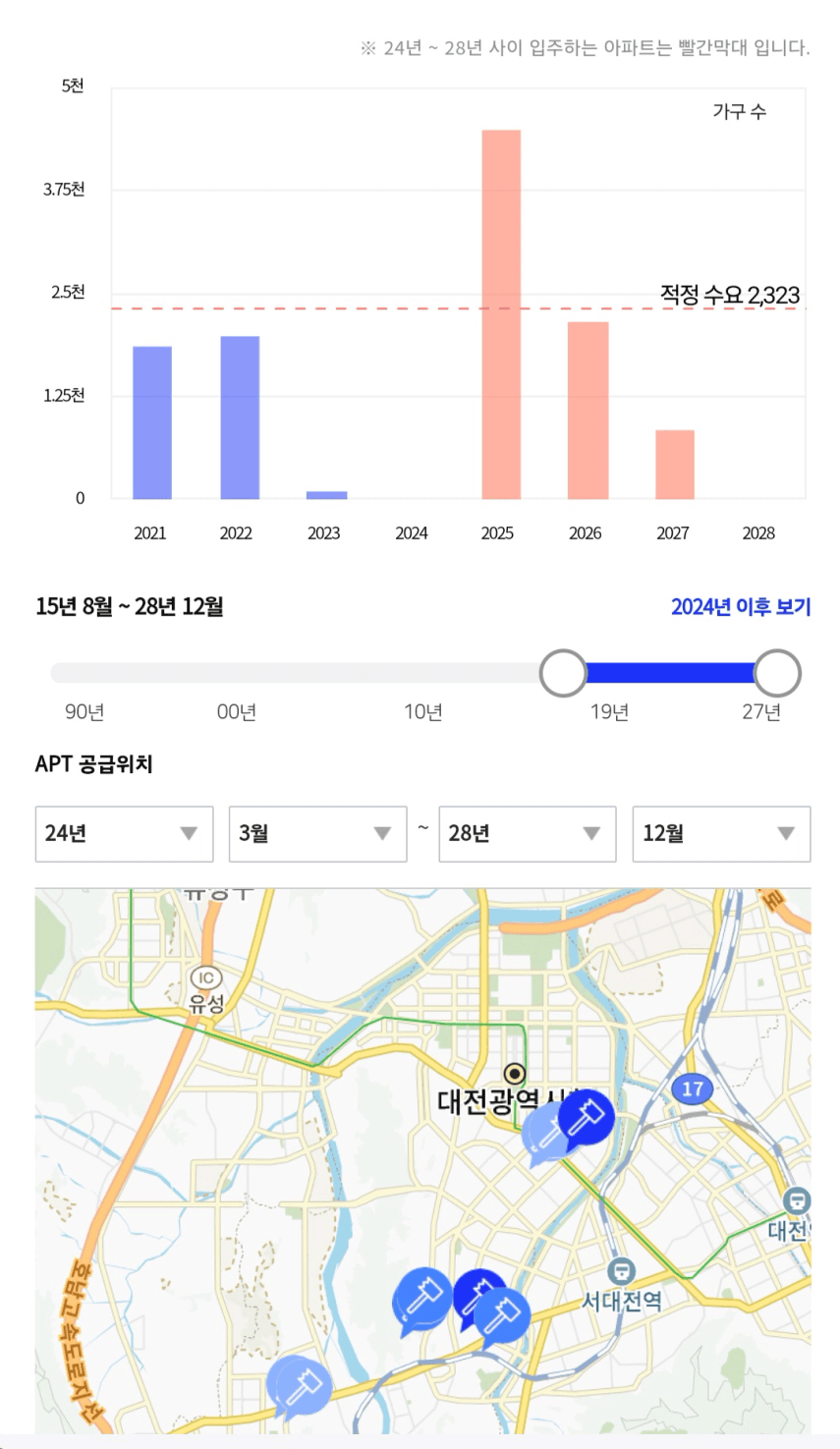Tap the 2024년 이후 보기 link

coord(741,607)
